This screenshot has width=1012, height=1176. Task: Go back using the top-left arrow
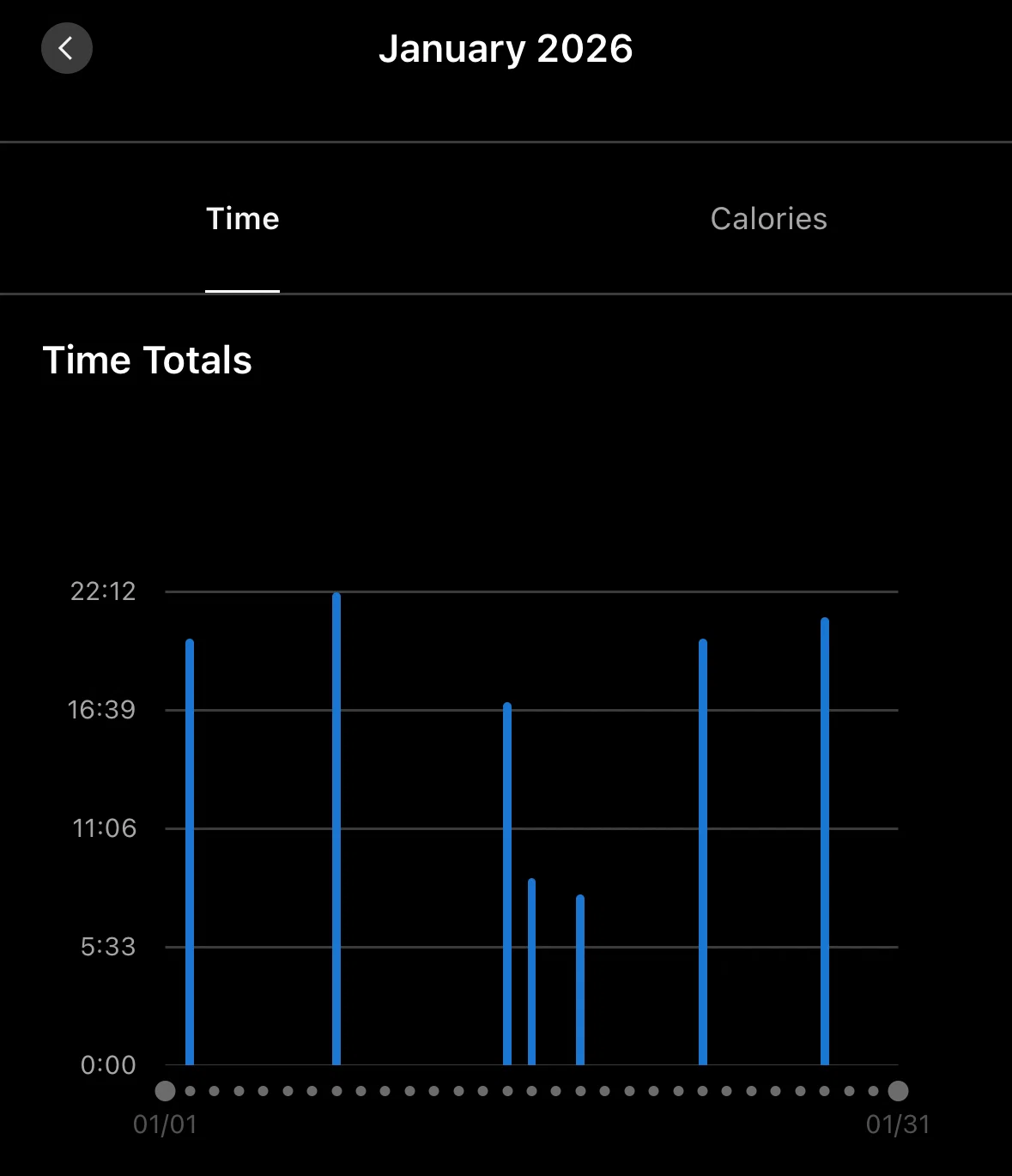pos(67,48)
